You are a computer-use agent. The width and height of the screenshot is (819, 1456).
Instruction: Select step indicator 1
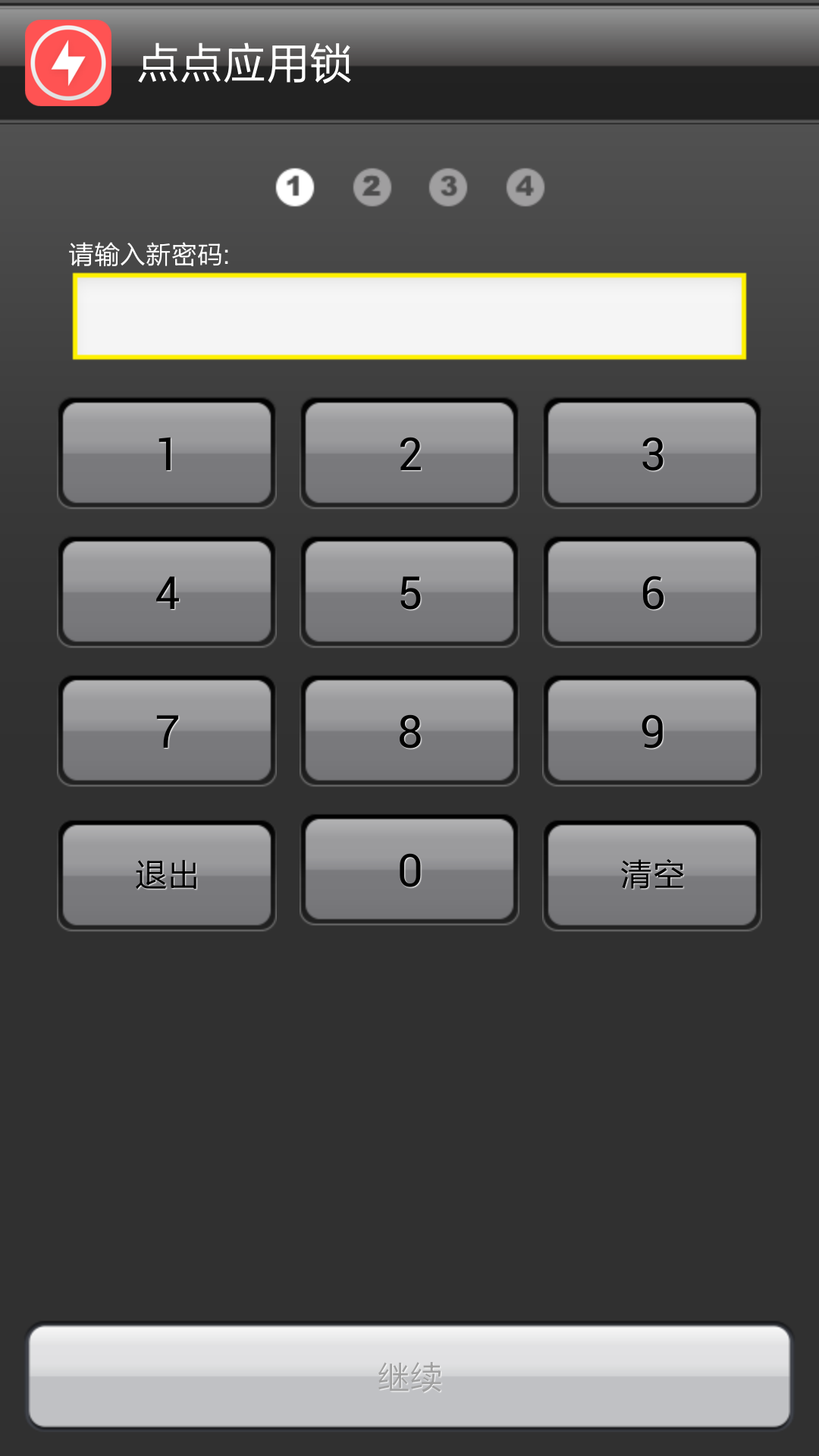pyautogui.click(x=296, y=187)
